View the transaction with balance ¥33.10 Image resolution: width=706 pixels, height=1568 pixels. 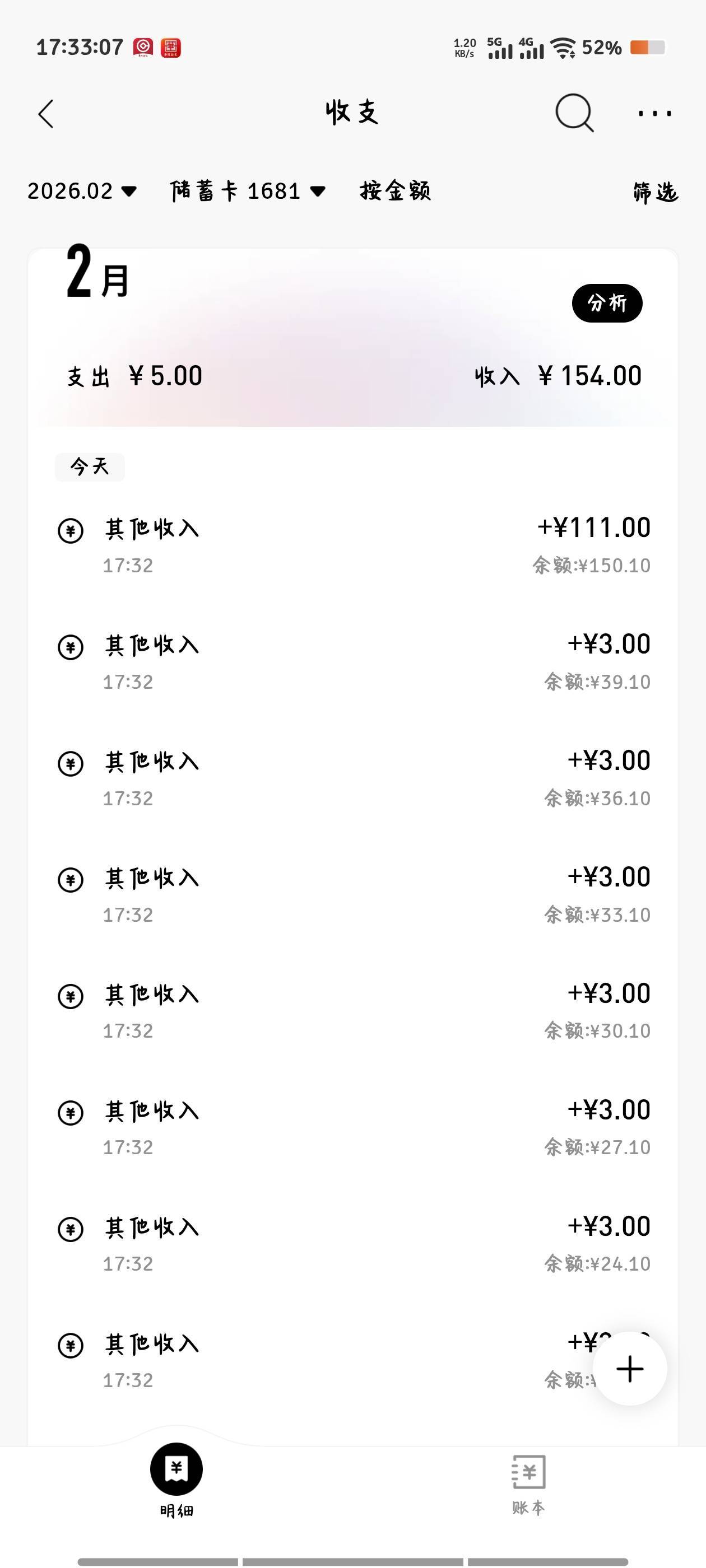(x=354, y=895)
